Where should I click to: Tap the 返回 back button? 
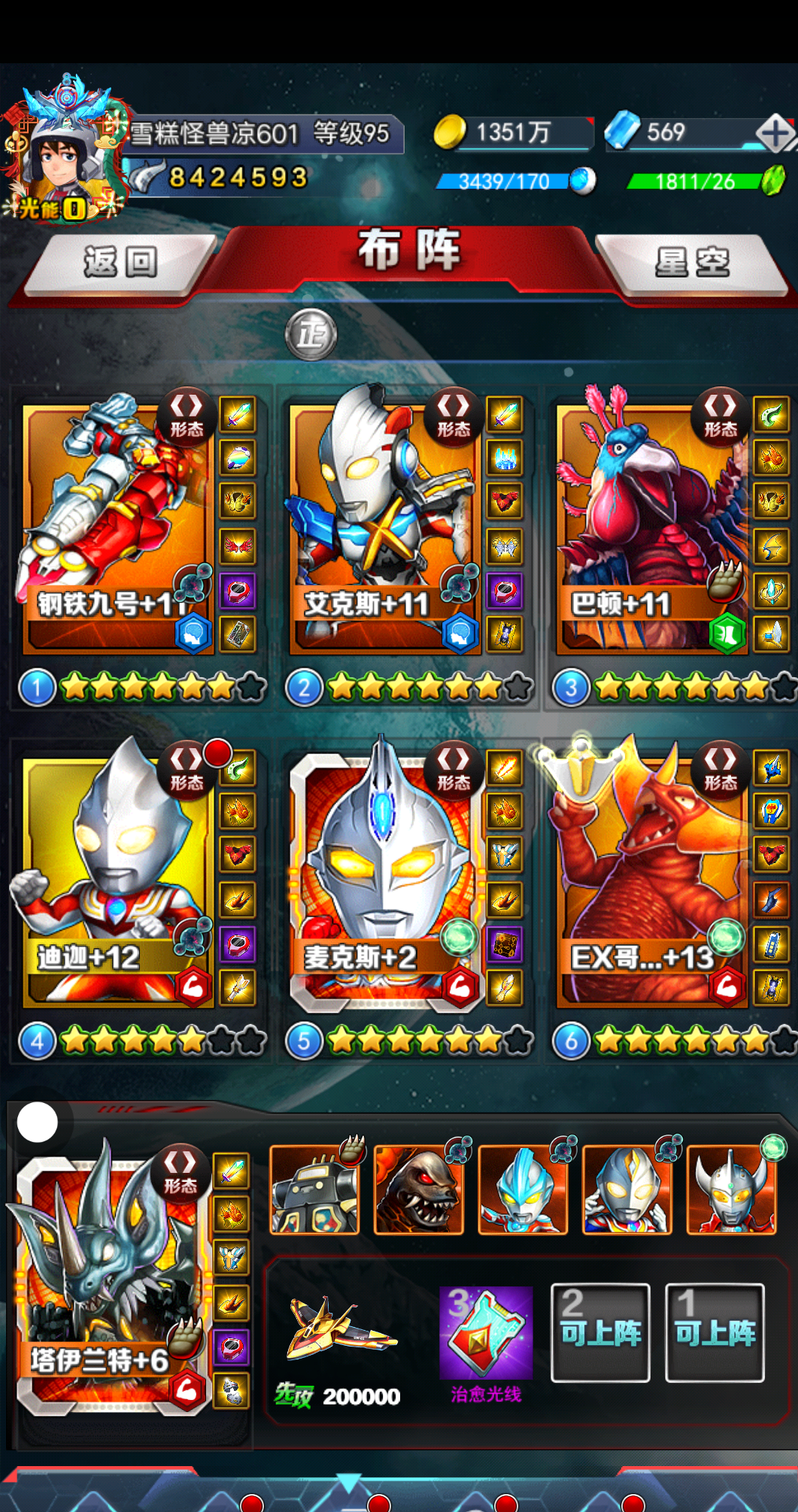(120, 262)
